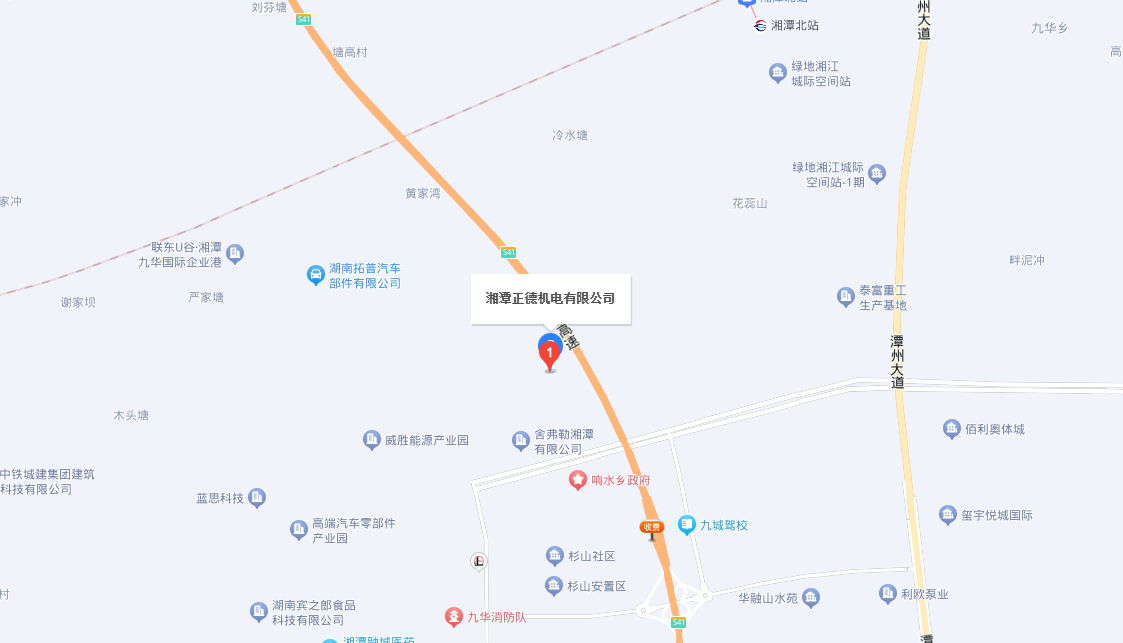Select the 湘潭北站 station marker
1123x643 pixels.
(x=761, y=25)
